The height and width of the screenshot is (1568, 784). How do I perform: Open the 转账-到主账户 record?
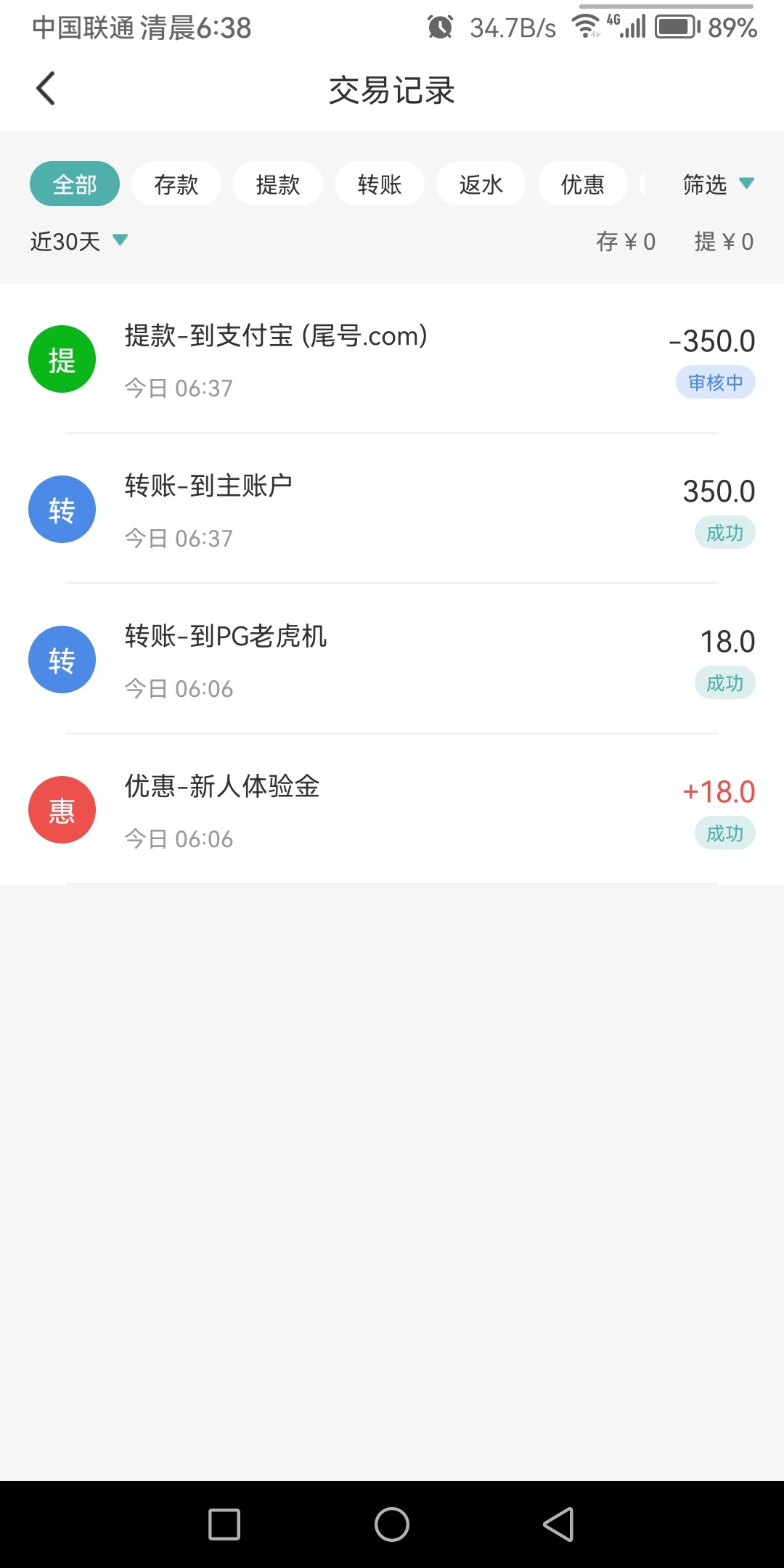click(392, 510)
